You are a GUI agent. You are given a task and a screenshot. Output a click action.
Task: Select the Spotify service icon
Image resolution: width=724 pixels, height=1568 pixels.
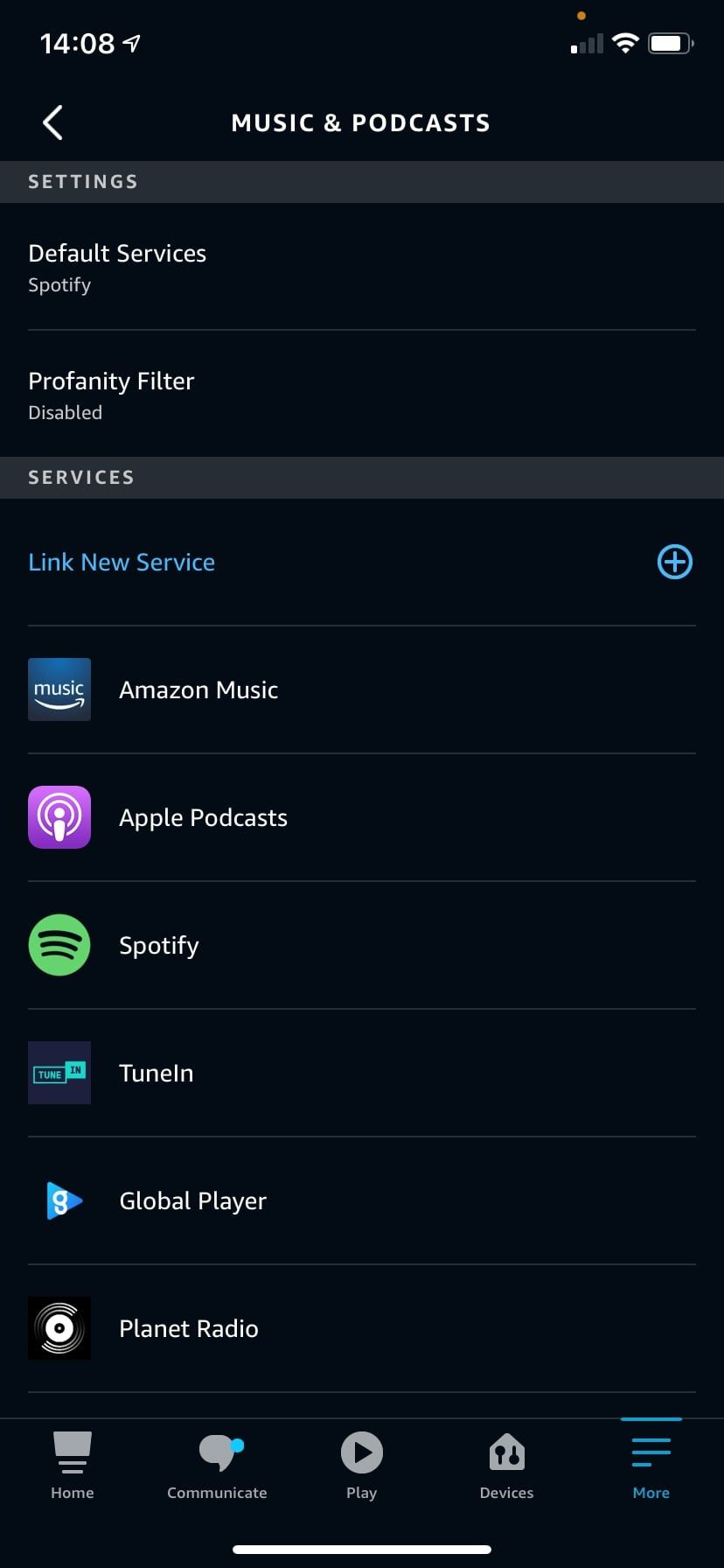coord(59,945)
